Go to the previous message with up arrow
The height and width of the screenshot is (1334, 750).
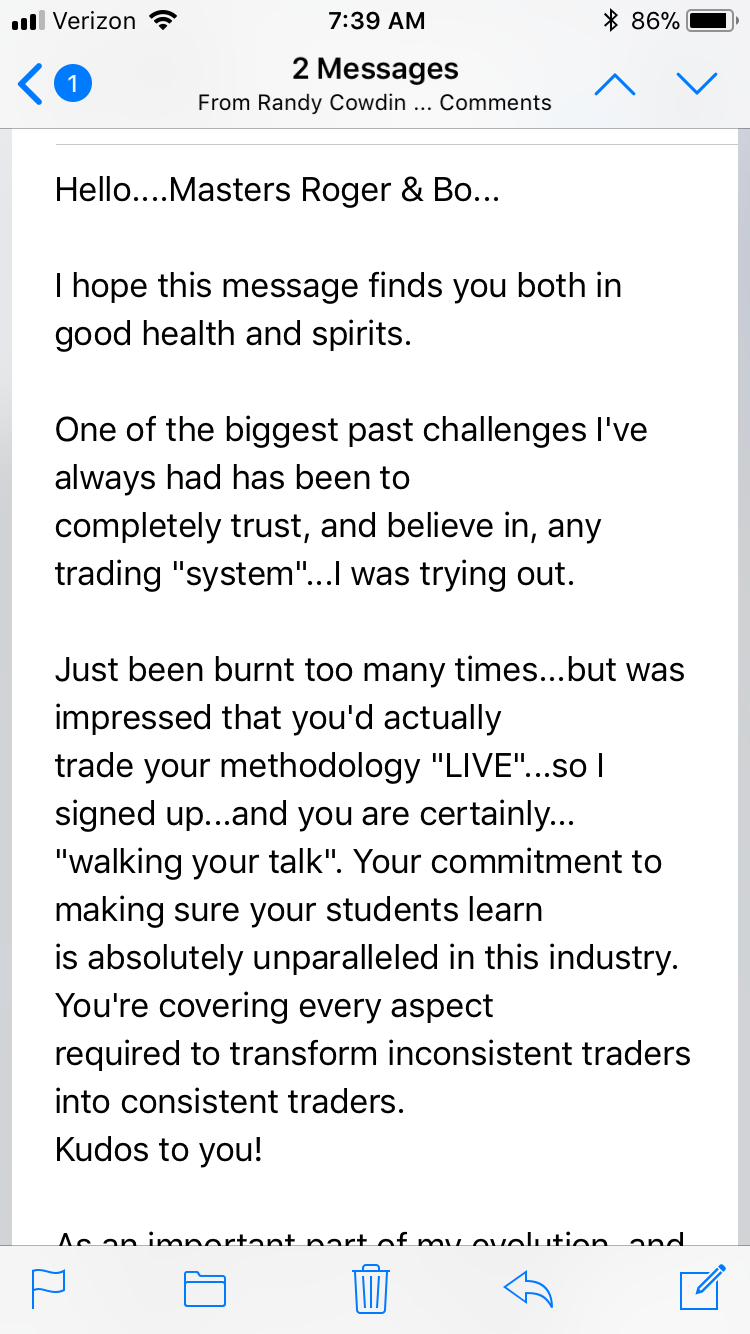pos(615,85)
